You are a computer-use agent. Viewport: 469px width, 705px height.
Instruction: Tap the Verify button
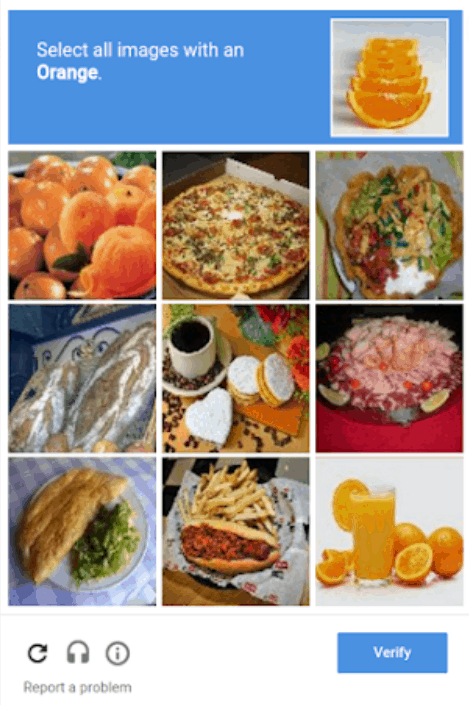pyautogui.click(x=392, y=652)
